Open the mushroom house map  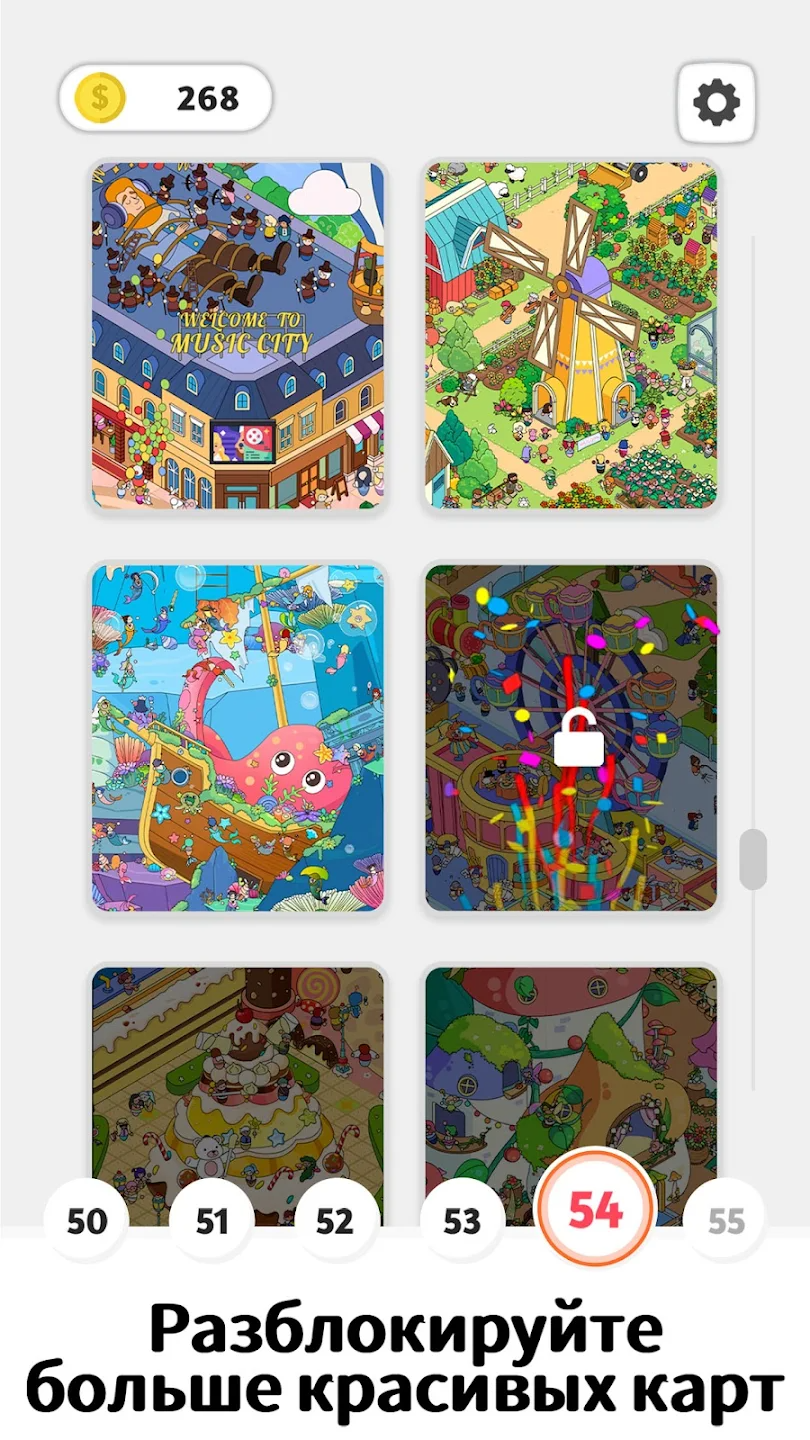571,1095
